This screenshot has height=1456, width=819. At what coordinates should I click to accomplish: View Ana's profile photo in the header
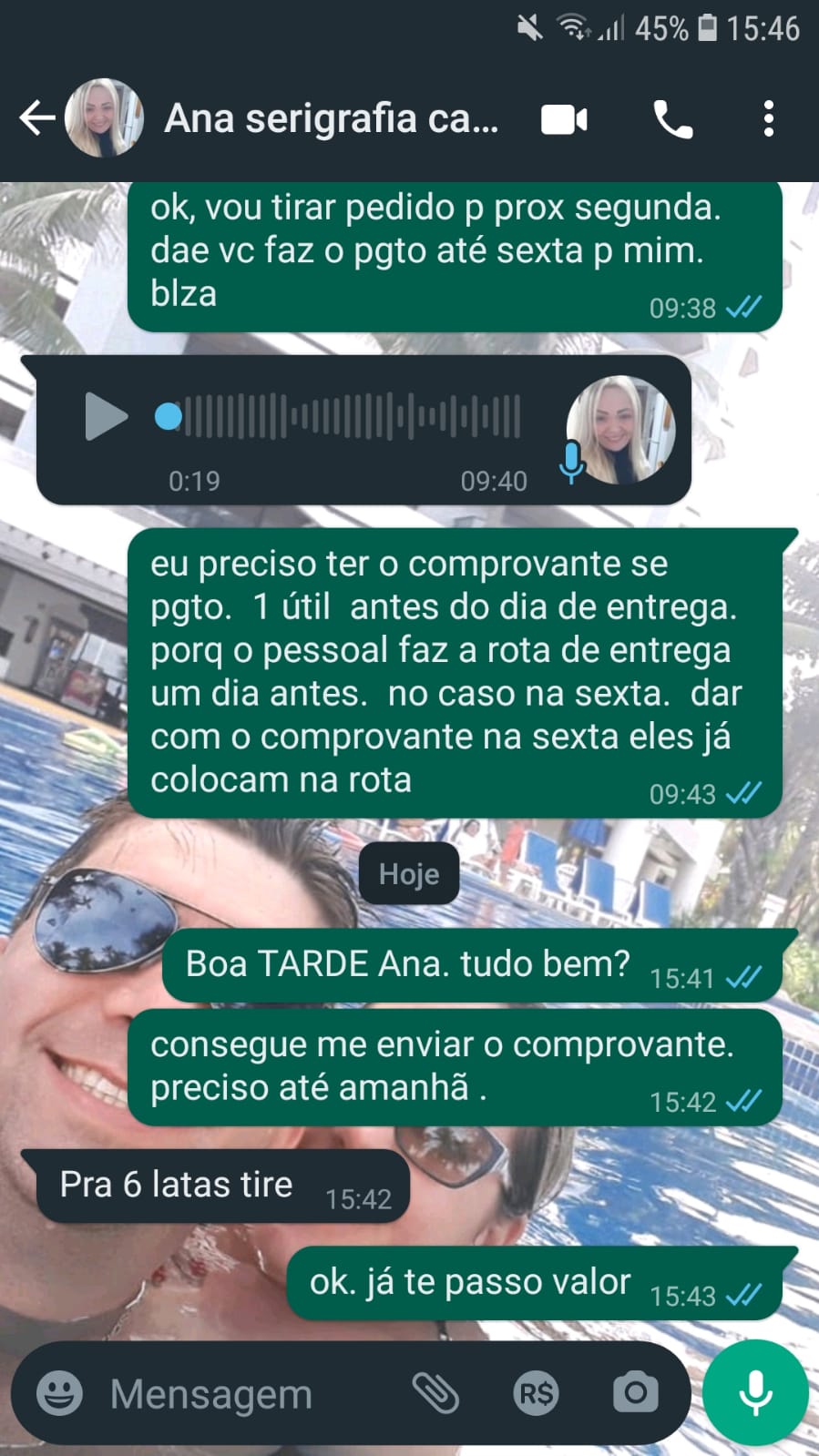(x=104, y=118)
